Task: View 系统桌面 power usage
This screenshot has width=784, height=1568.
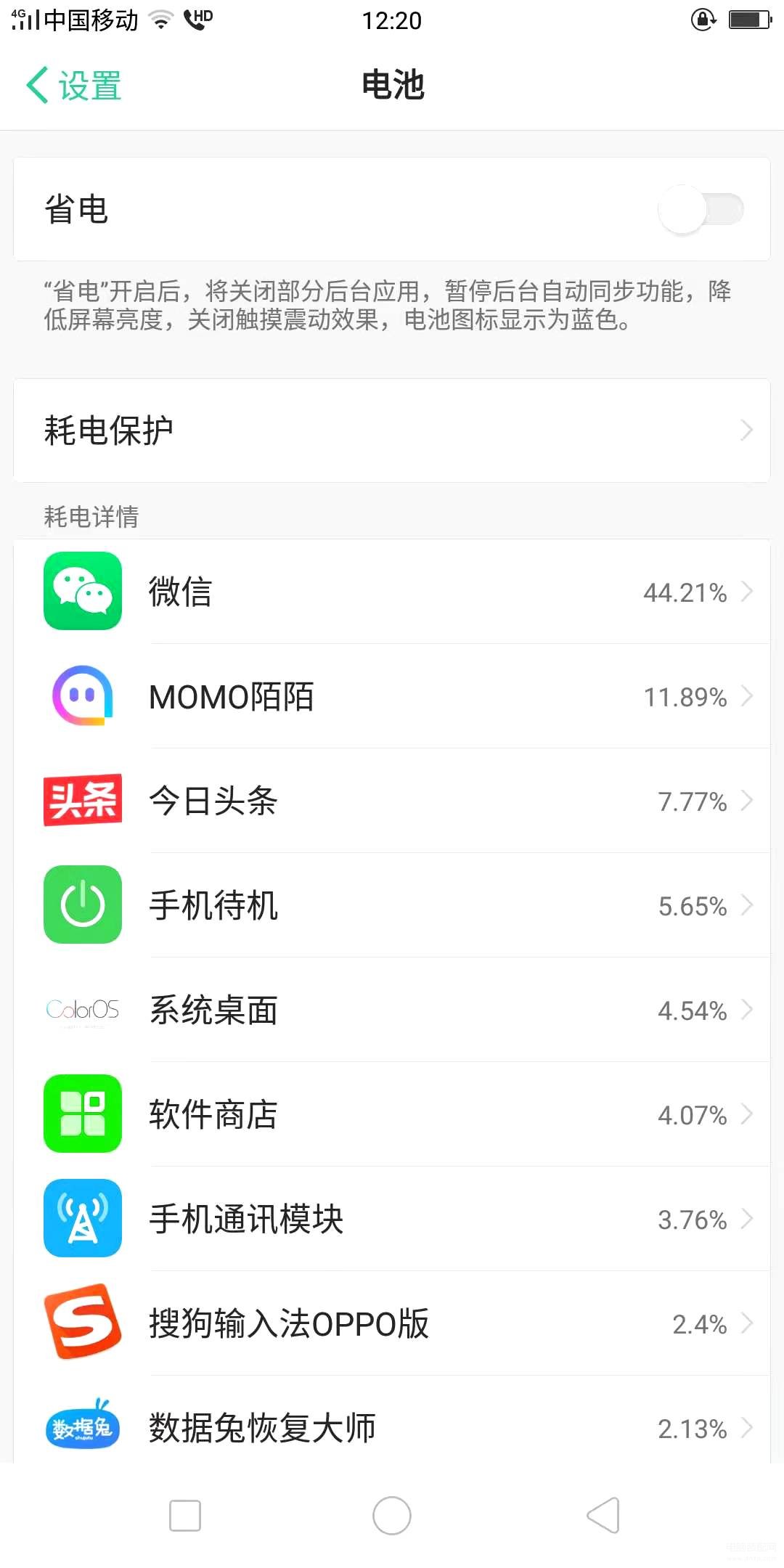Action: tap(392, 1010)
